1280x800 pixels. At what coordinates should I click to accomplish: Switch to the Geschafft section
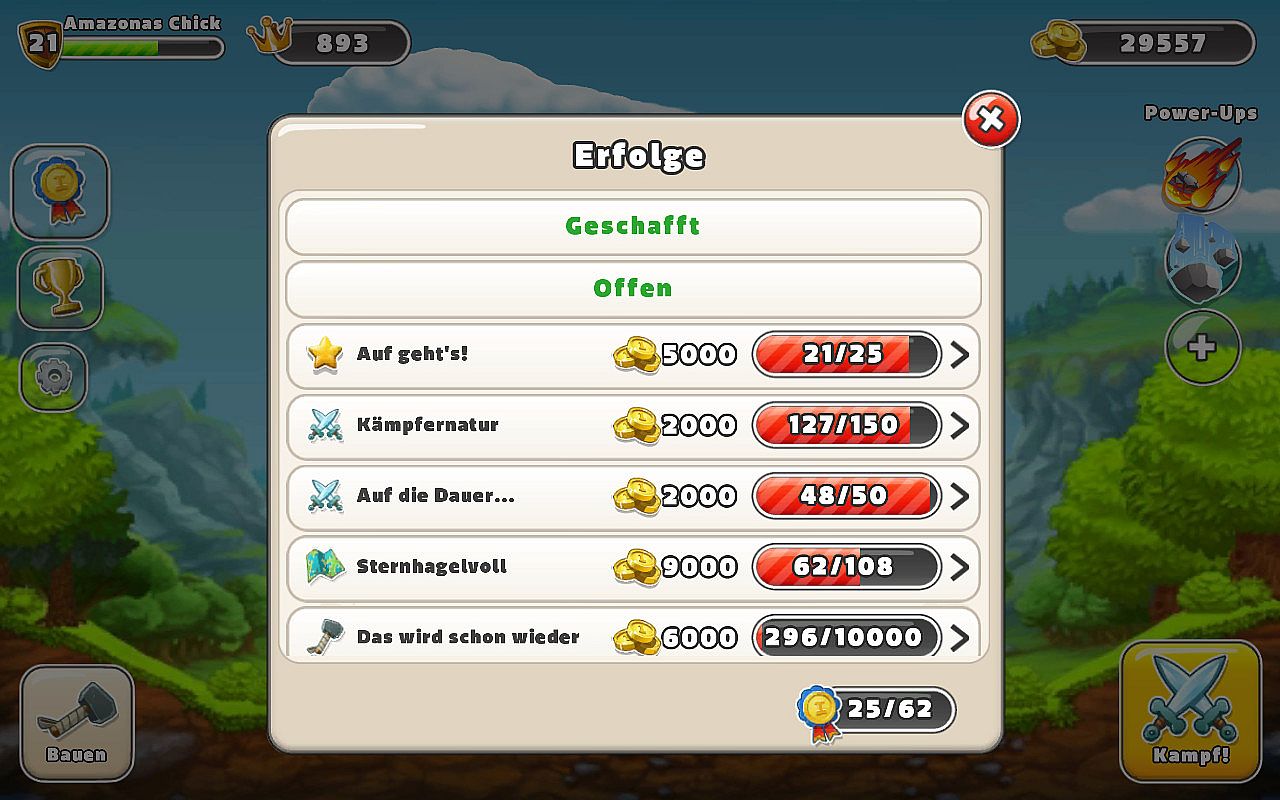coord(633,226)
